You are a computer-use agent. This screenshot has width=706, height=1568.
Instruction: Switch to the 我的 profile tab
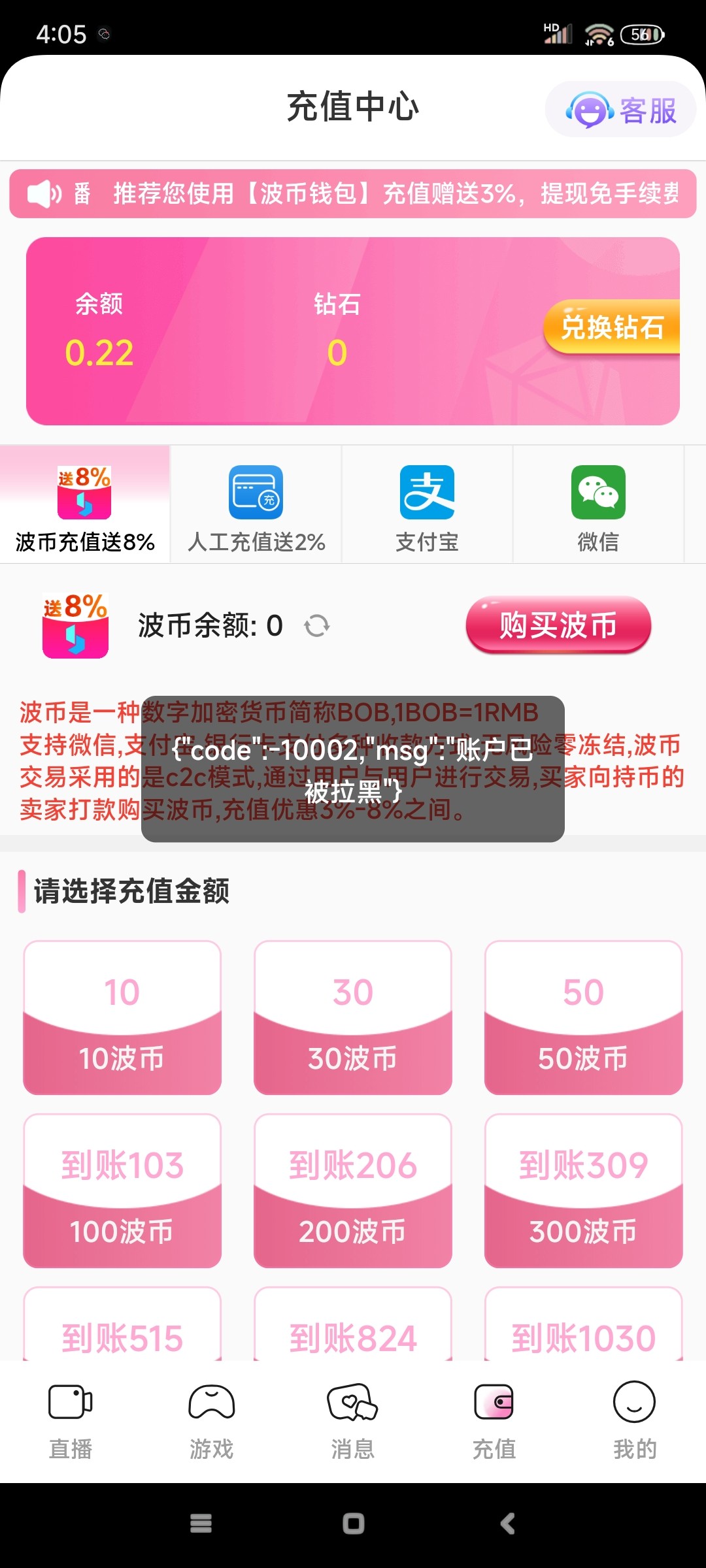(x=634, y=1419)
